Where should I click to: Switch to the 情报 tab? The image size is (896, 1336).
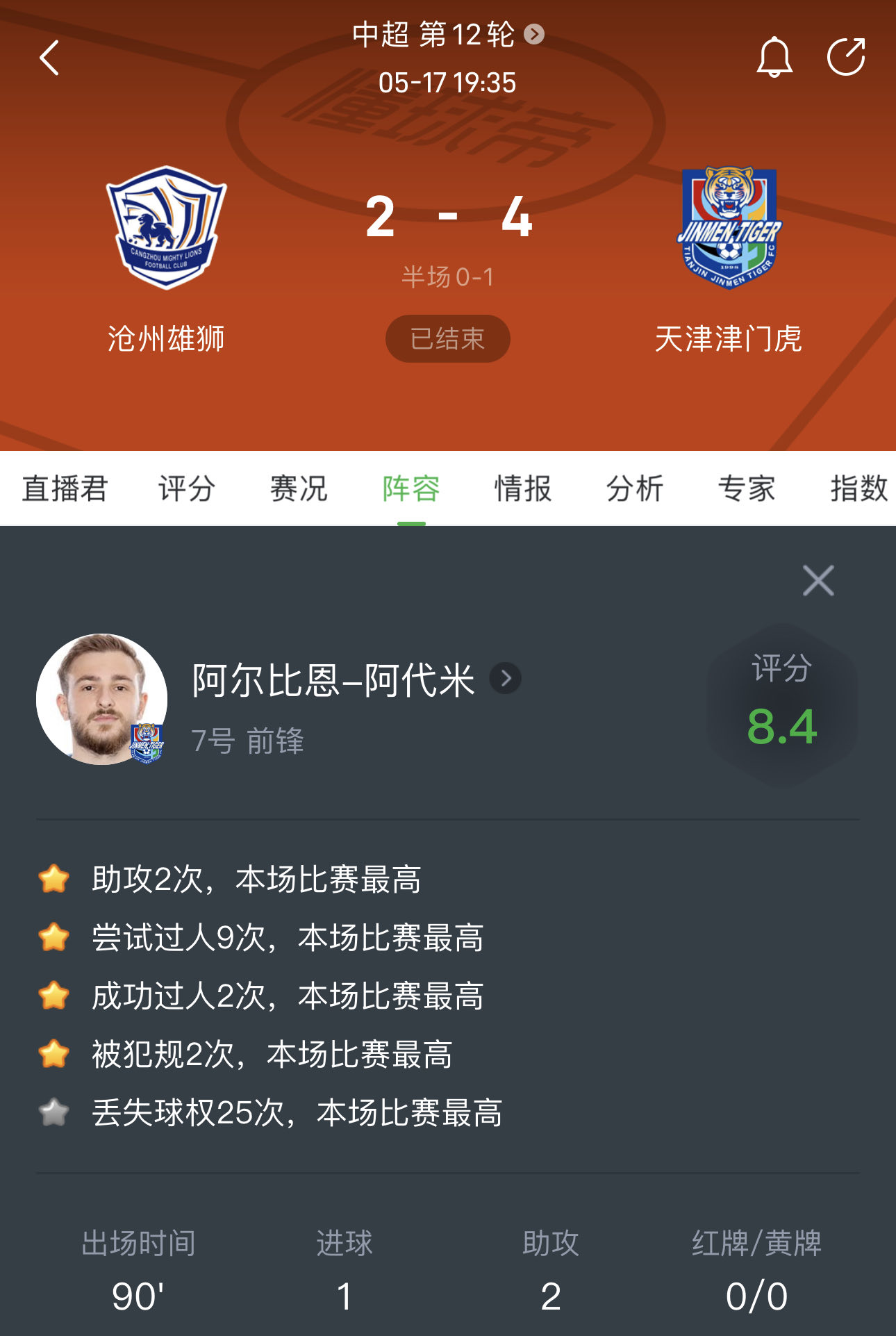(x=522, y=488)
